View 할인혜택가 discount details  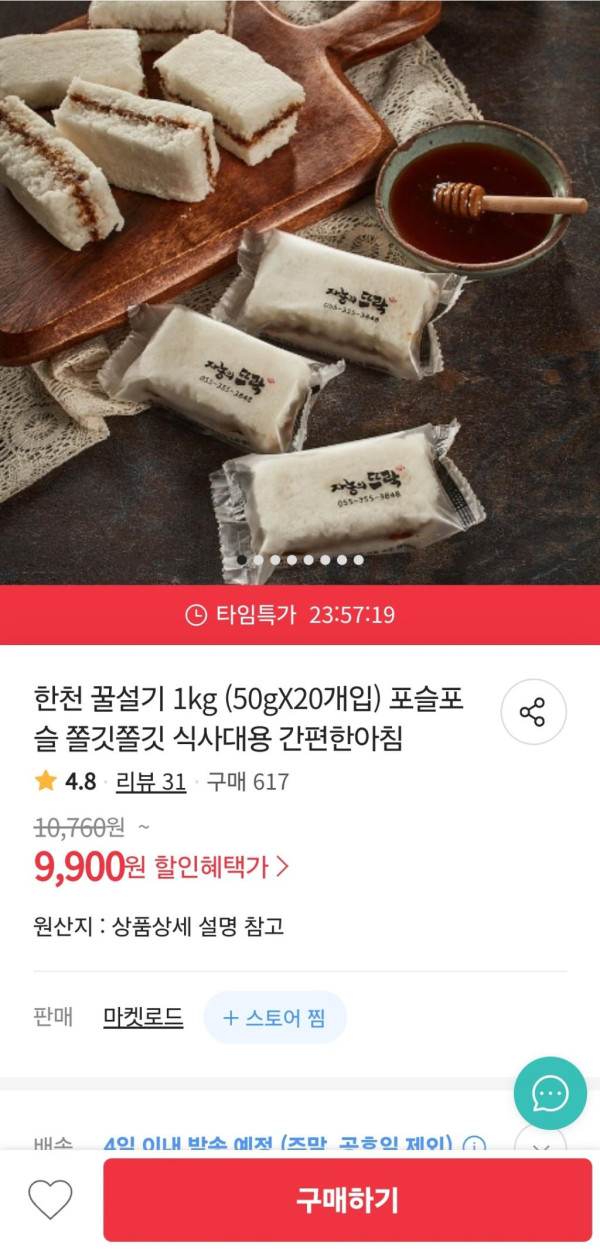pyautogui.click(x=221, y=867)
